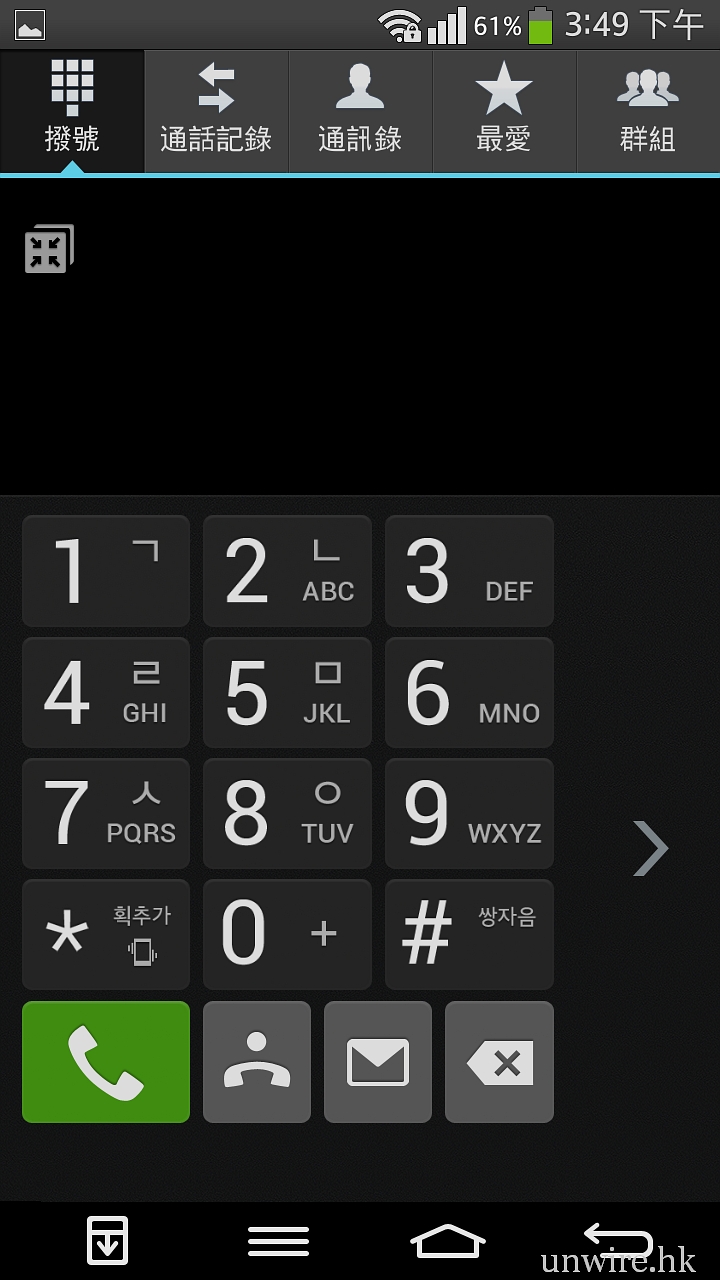Send a message via envelope button
This screenshot has height=1280, width=720.
click(x=378, y=1062)
